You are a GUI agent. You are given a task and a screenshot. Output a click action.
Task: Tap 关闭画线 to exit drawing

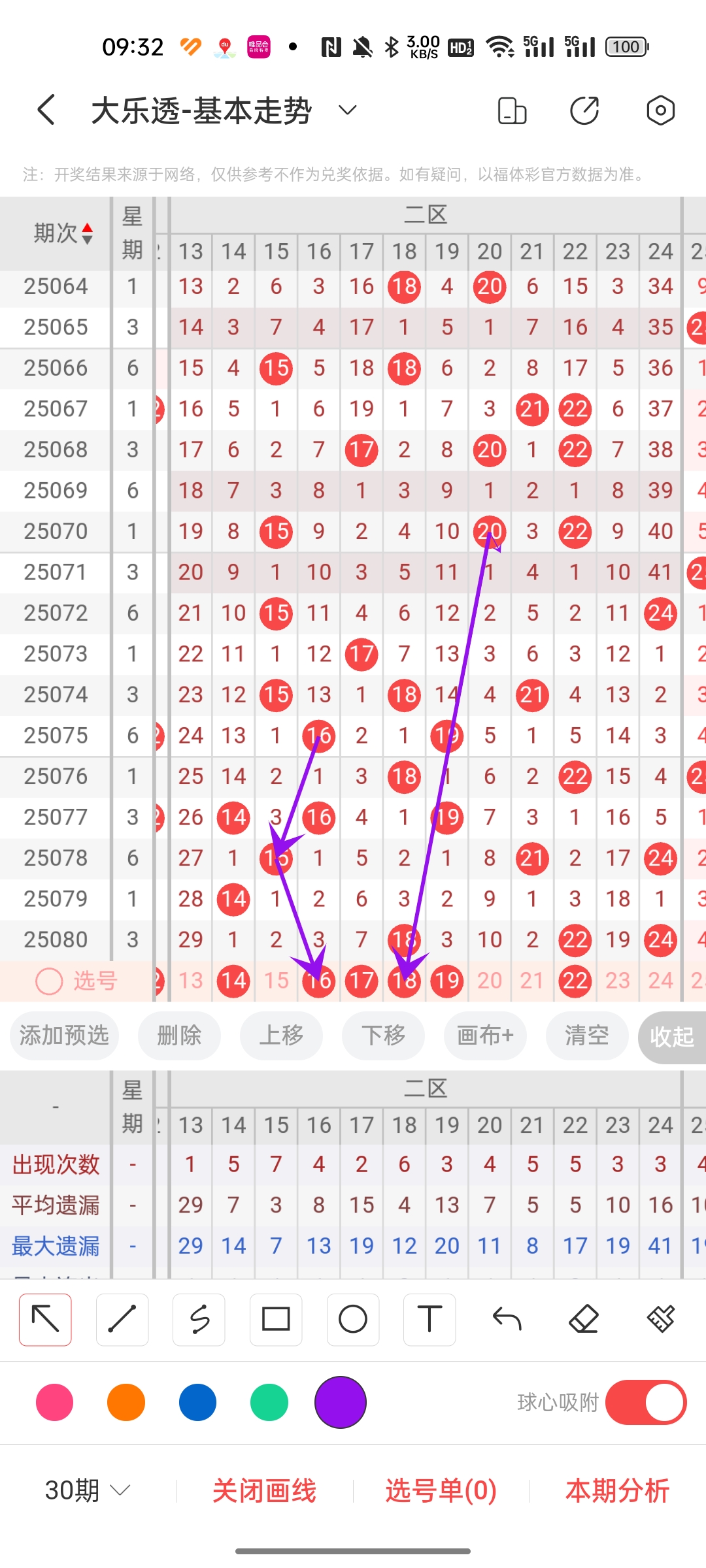(264, 1491)
